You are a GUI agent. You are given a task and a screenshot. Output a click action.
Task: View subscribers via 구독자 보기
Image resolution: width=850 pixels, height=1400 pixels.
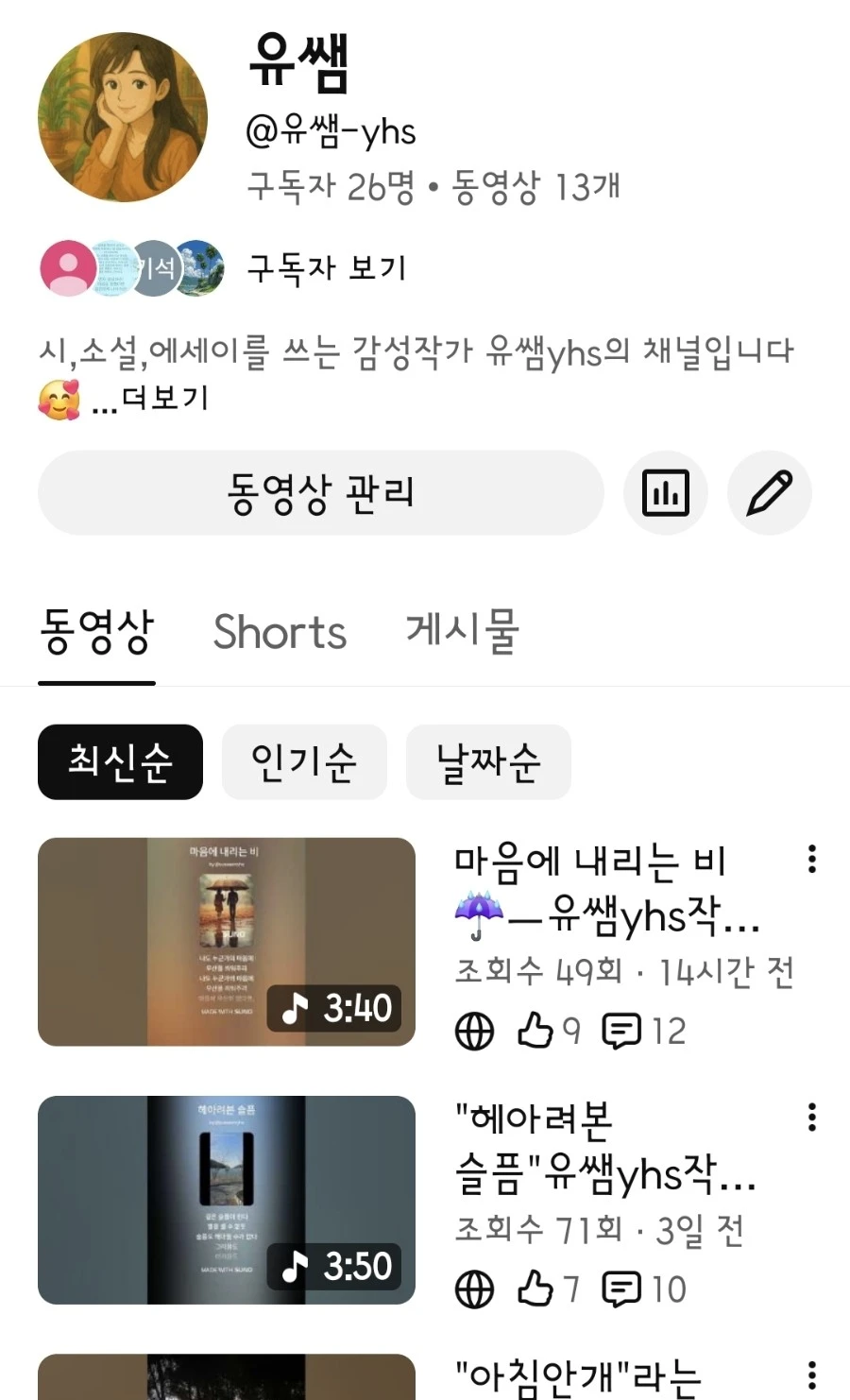click(x=326, y=268)
